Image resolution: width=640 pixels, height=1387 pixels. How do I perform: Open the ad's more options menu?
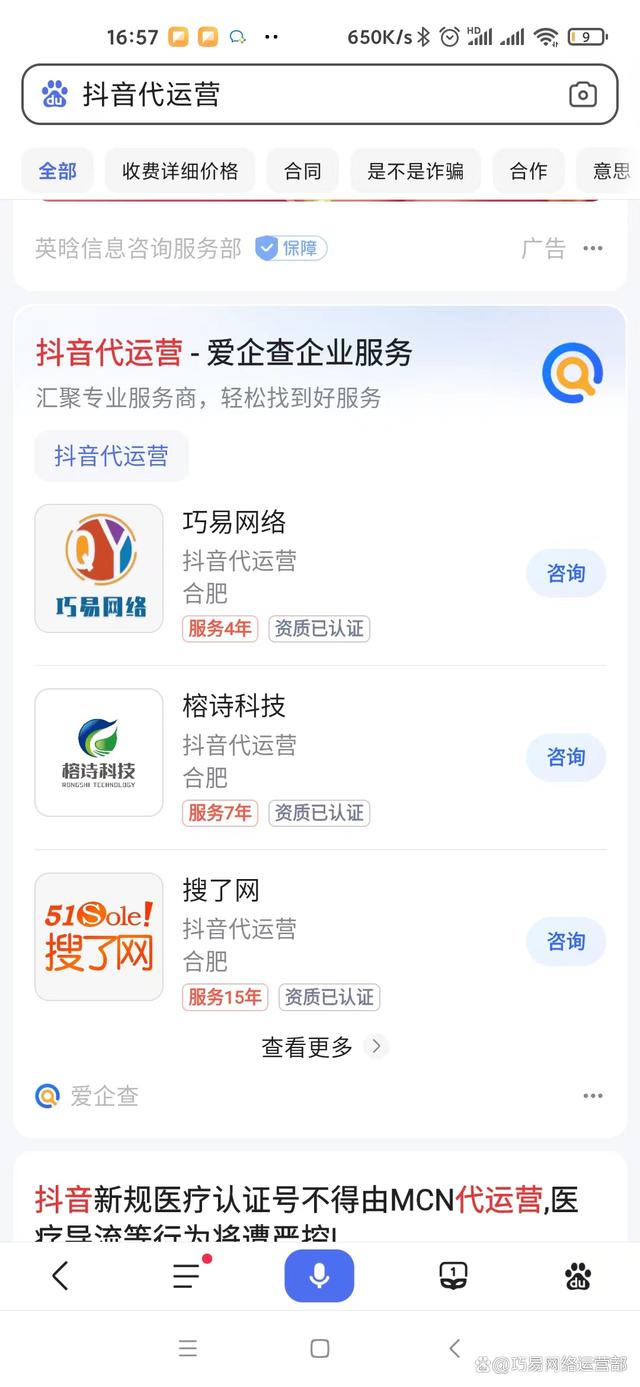[x=593, y=249]
